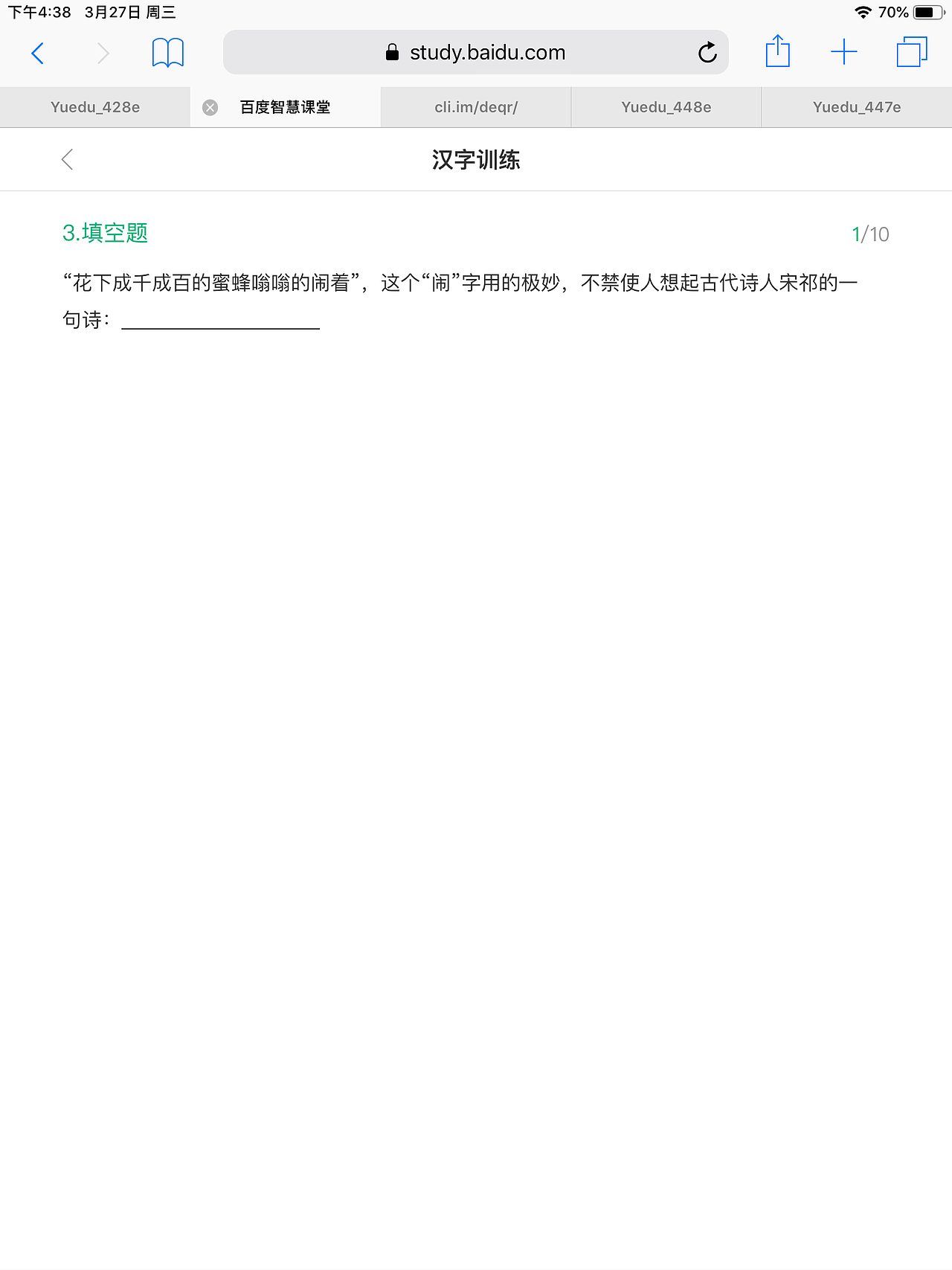Switch to the cli.im/deqr/ tab
The width and height of the screenshot is (952, 1270).
click(475, 106)
